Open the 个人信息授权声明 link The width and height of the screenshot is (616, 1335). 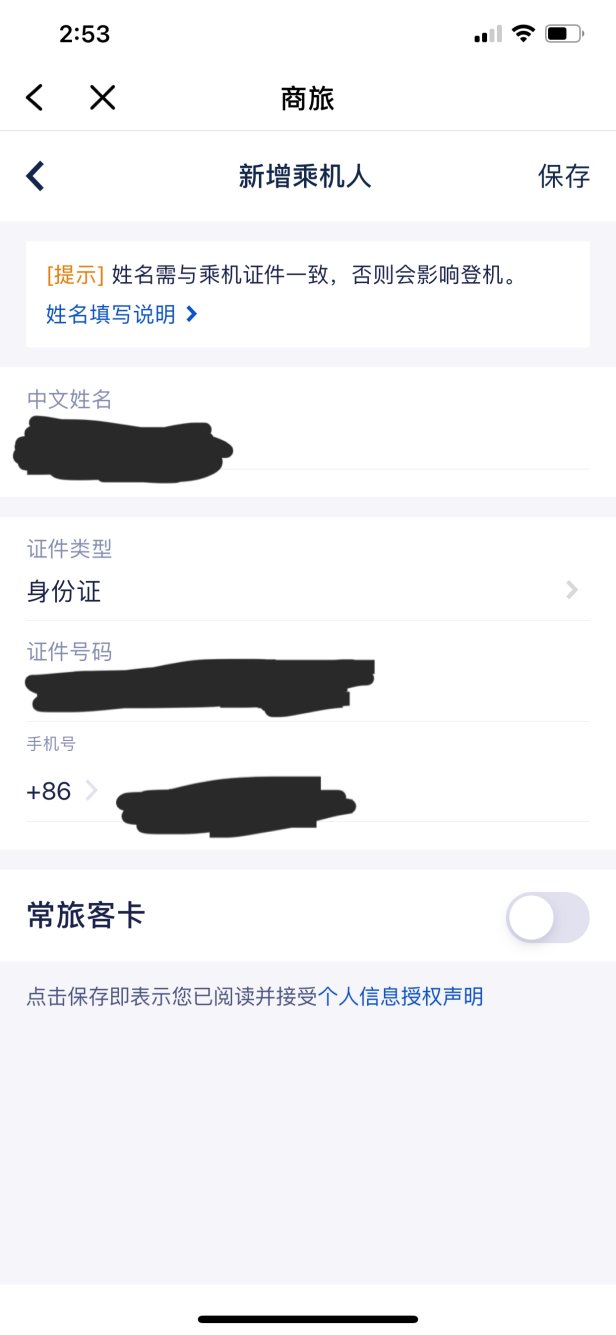(400, 996)
